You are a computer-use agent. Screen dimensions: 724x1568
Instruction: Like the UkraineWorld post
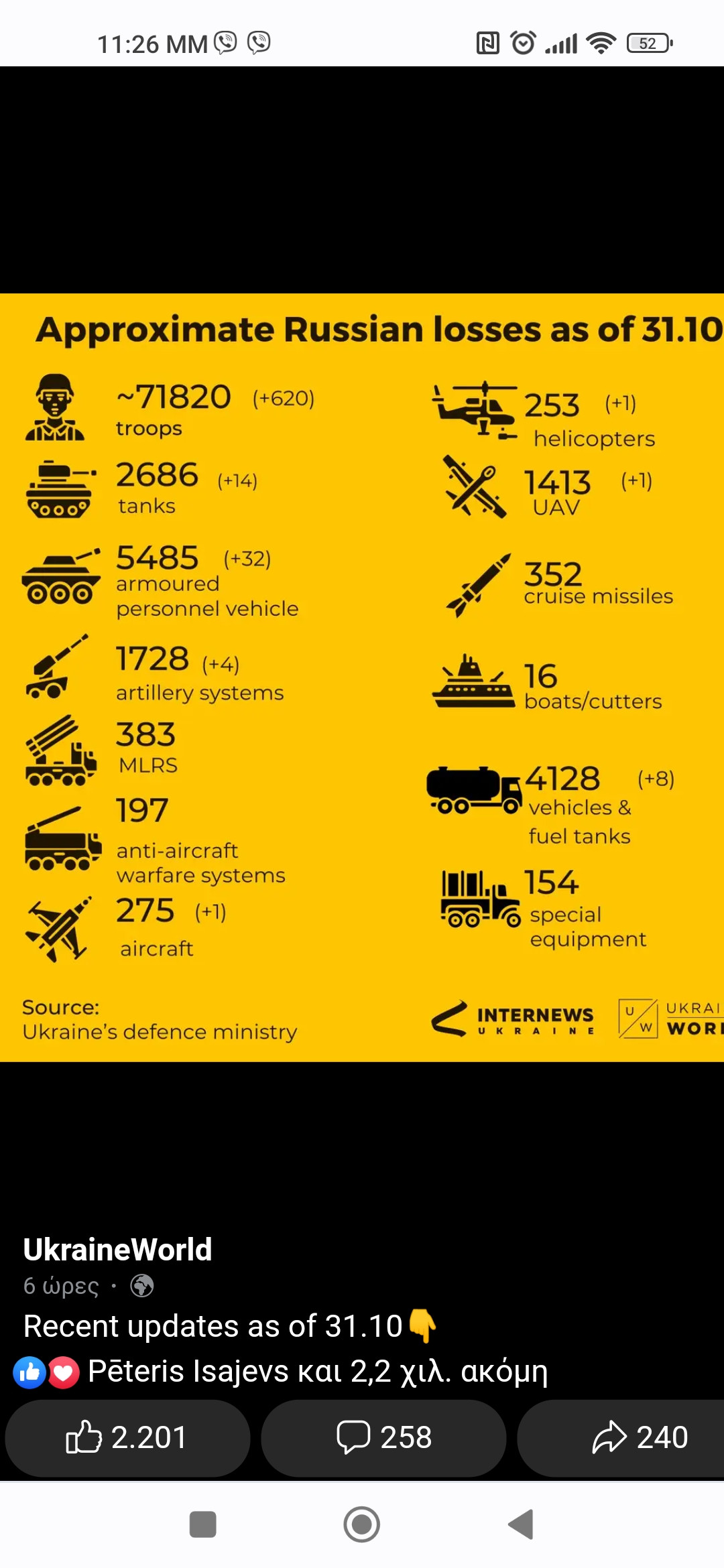127,1438
